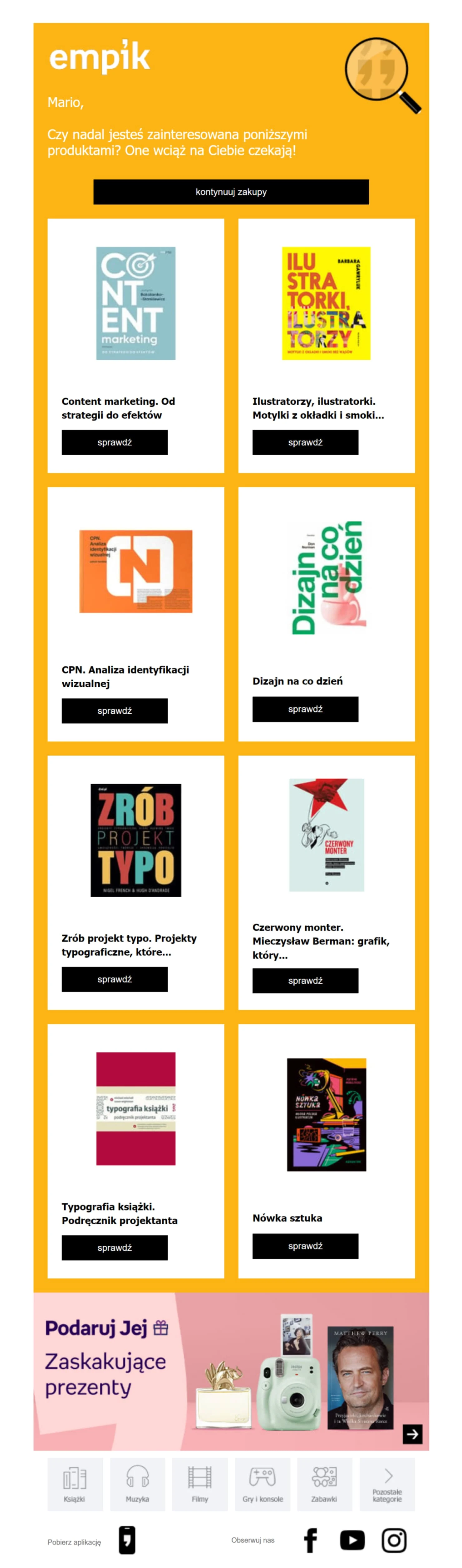The height and width of the screenshot is (1568, 462).
Task: Tap the 'kontynuuj zakupy' button
Action: pos(231,192)
